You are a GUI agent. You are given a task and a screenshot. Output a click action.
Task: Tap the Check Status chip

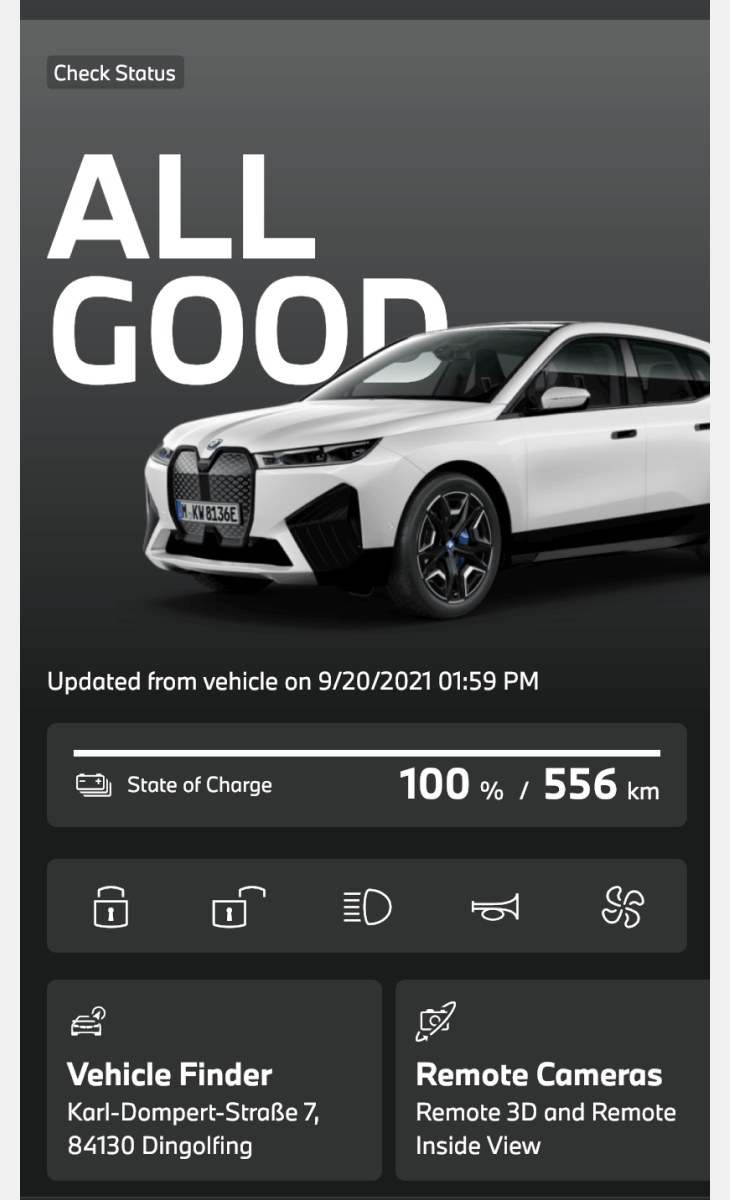(x=115, y=73)
